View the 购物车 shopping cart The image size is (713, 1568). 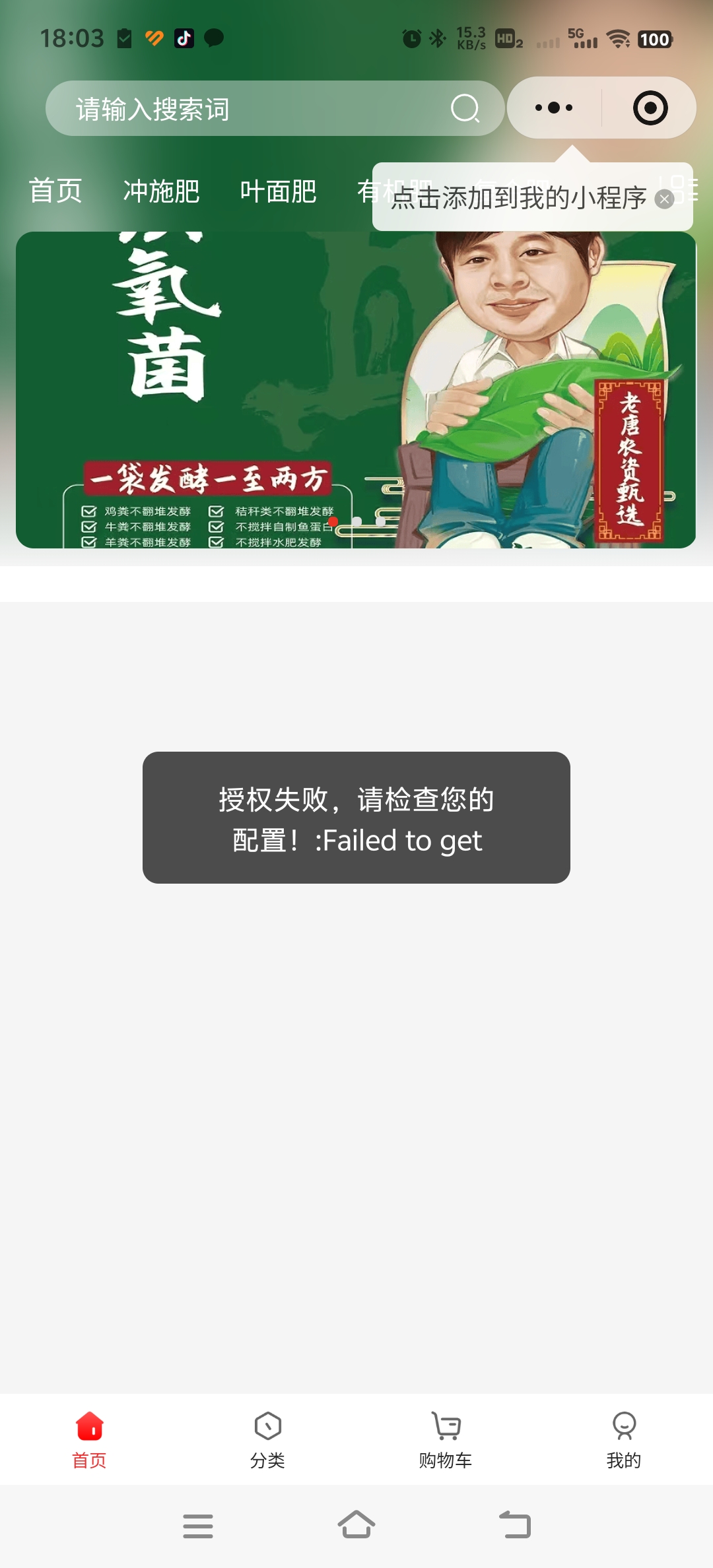point(446,1440)
